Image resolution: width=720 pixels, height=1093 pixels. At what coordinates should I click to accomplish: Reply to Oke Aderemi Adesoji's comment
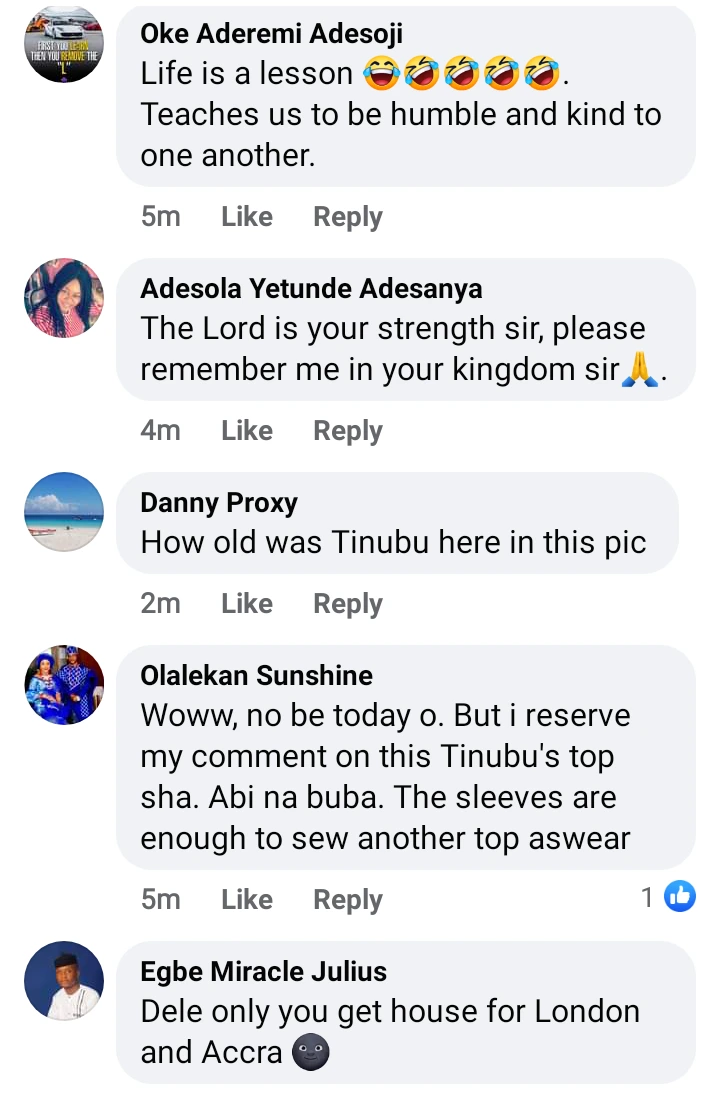[x=347, y=216]
